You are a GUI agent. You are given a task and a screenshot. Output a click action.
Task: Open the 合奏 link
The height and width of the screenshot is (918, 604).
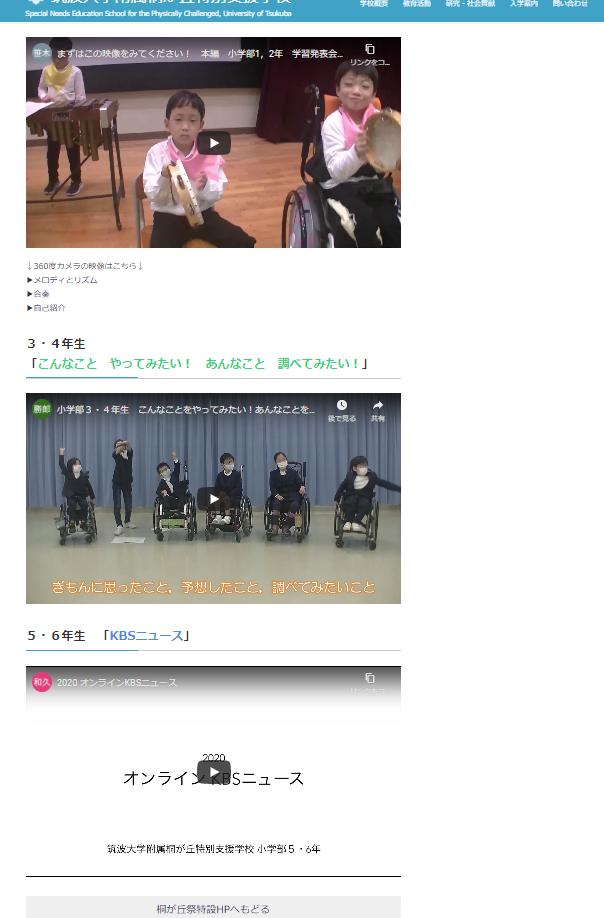tap(41, 294)
